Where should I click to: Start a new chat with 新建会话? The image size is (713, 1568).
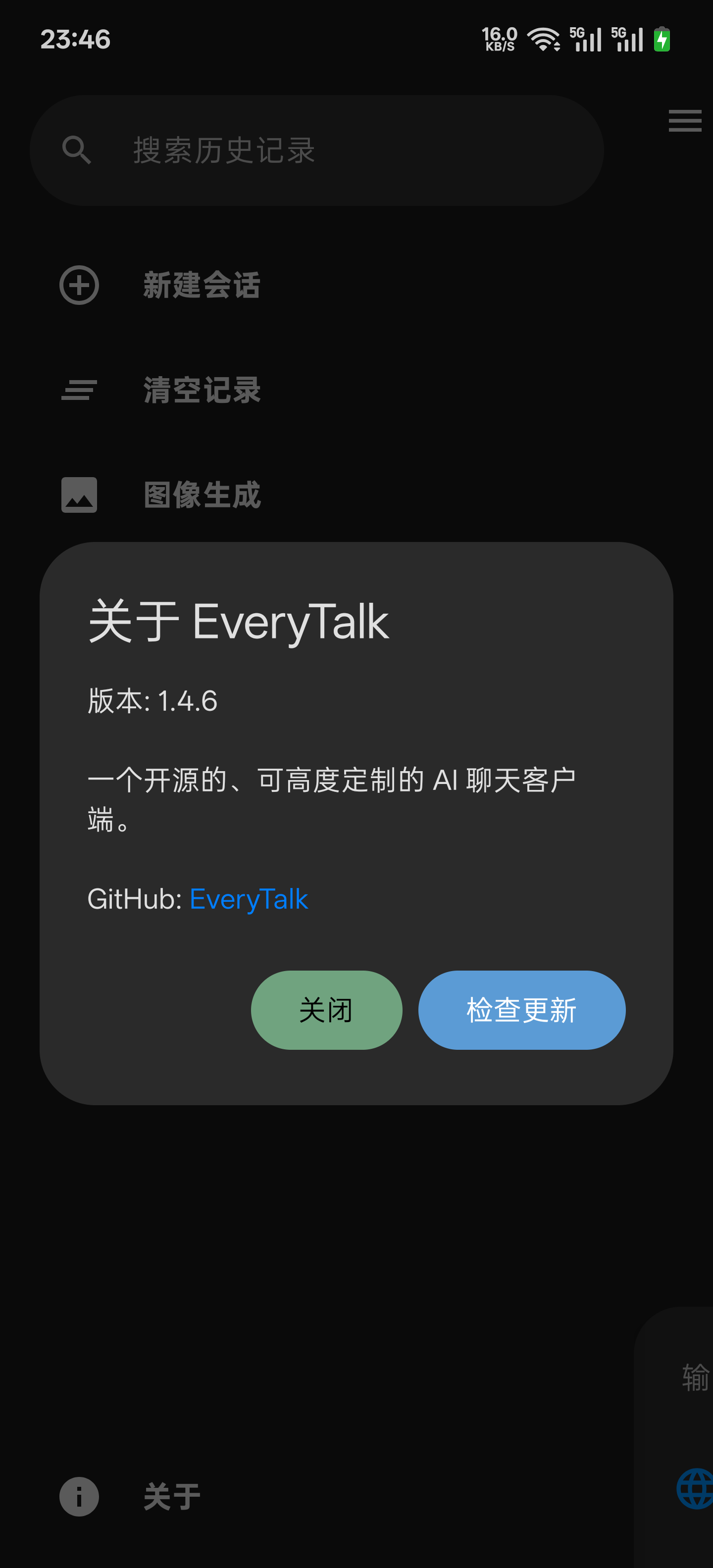[201, 286]
